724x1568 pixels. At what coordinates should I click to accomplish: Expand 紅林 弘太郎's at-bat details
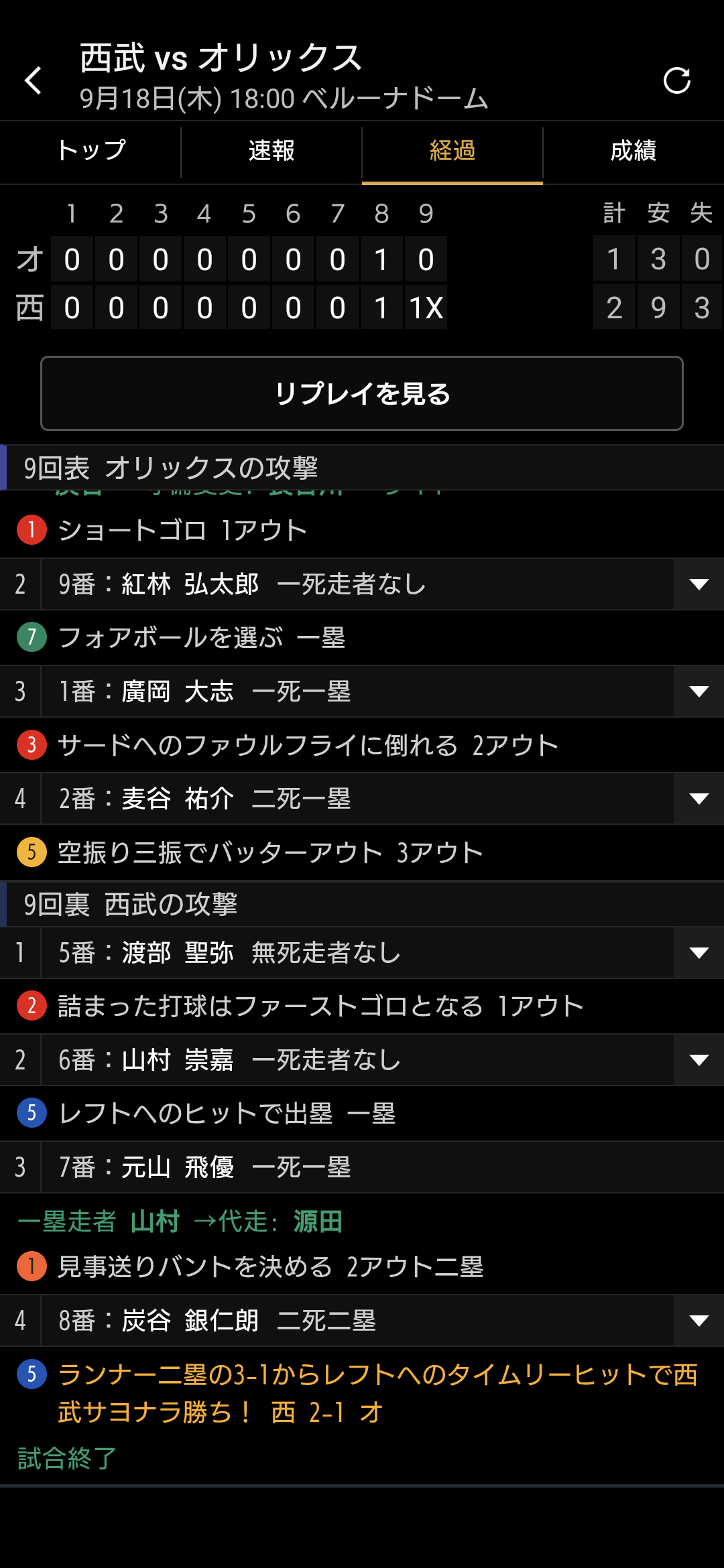[699, 584]
